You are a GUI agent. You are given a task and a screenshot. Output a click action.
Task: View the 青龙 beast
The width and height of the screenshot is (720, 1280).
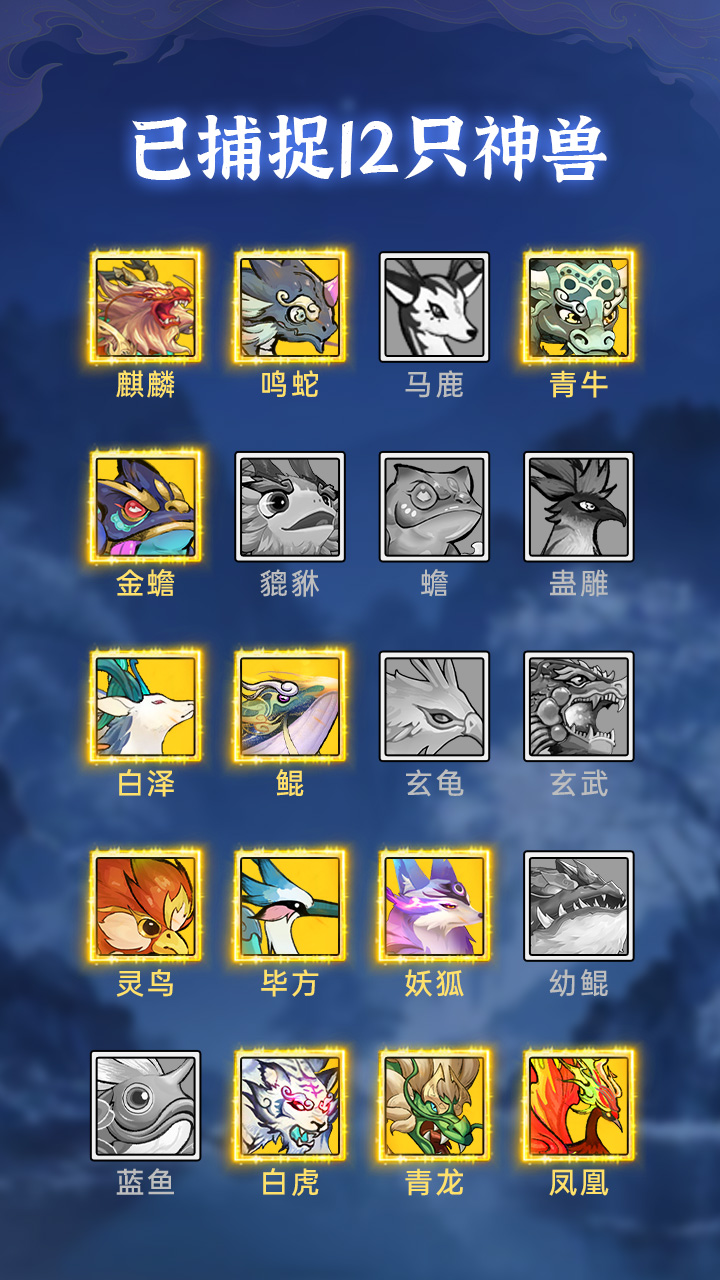tap(434, 1106)
